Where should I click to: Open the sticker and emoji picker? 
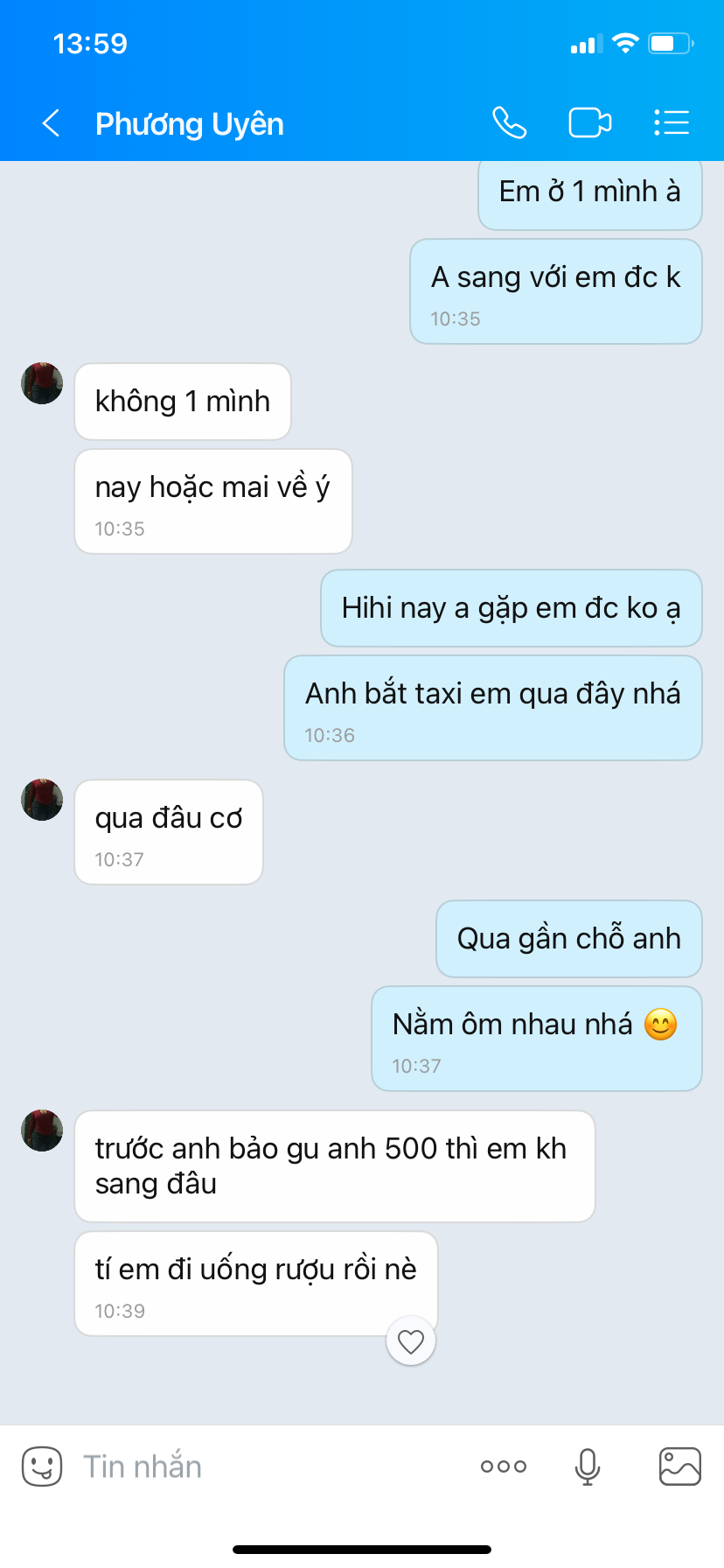click(42, 1466)
